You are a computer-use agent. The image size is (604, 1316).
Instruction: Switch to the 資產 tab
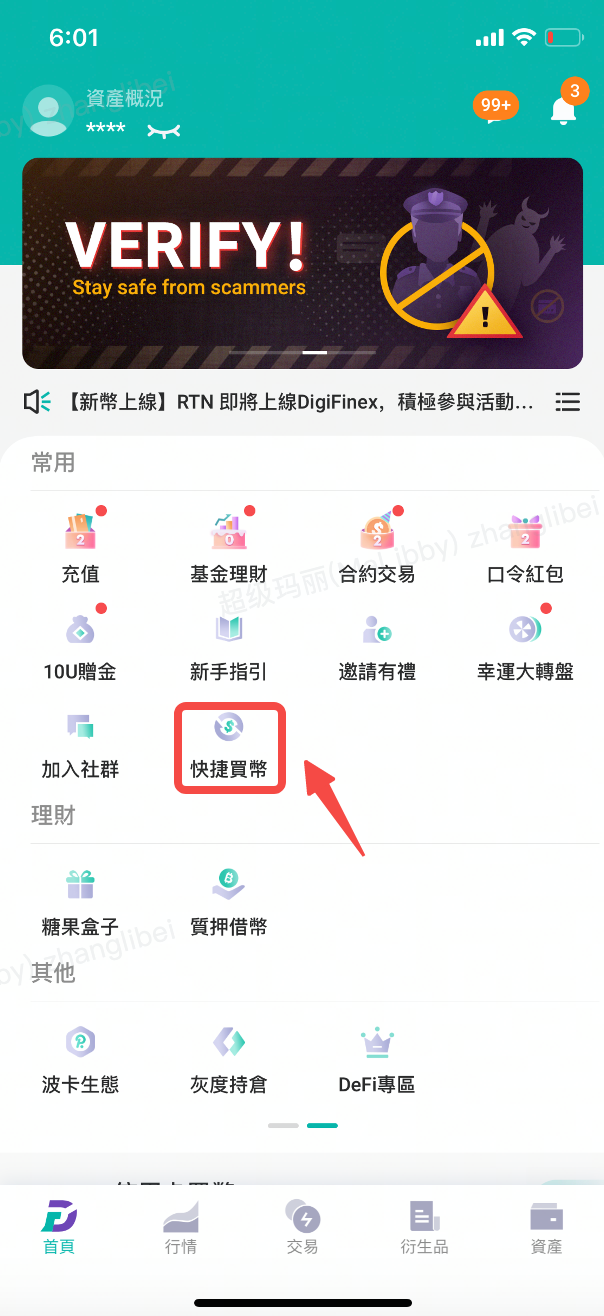[546, 1228]
